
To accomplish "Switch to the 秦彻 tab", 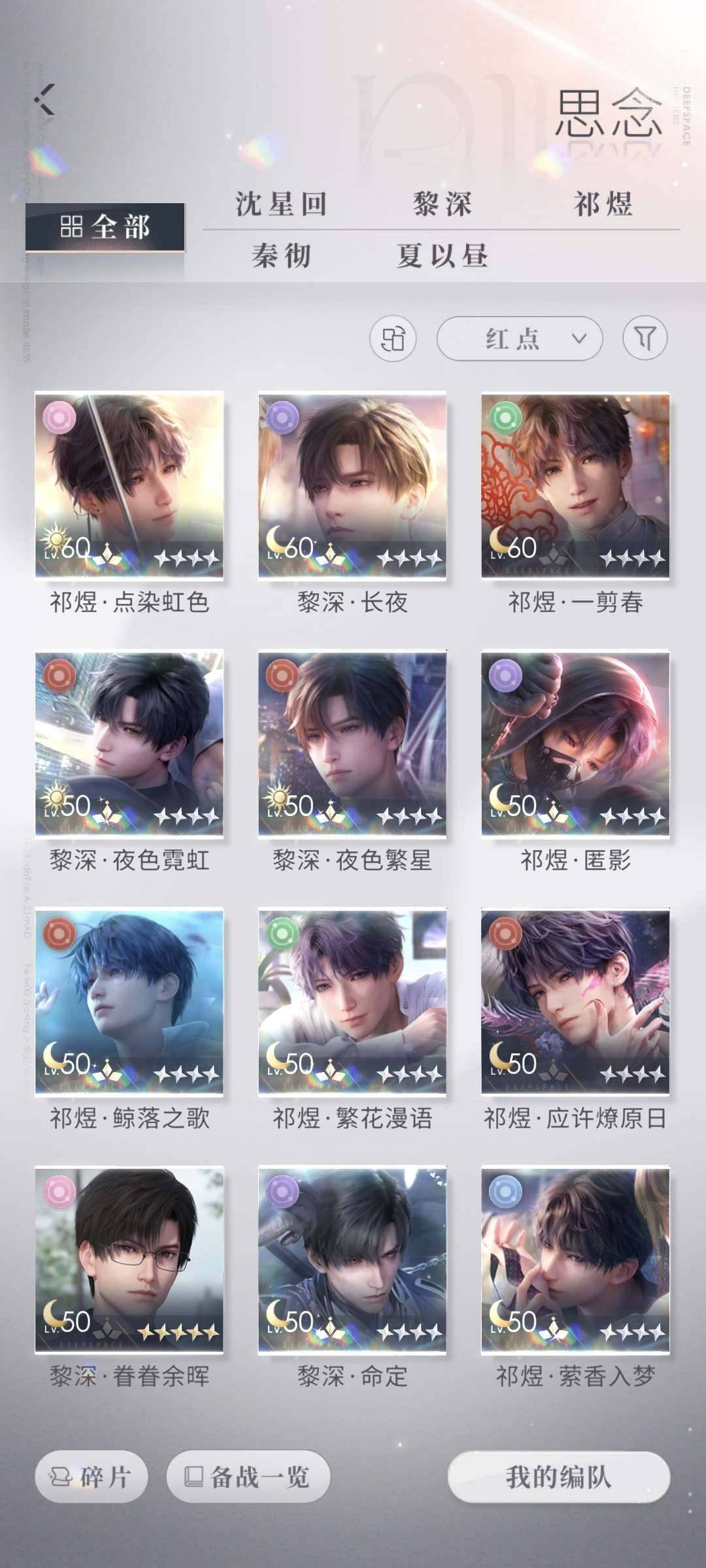I will [x=281, y=255].
